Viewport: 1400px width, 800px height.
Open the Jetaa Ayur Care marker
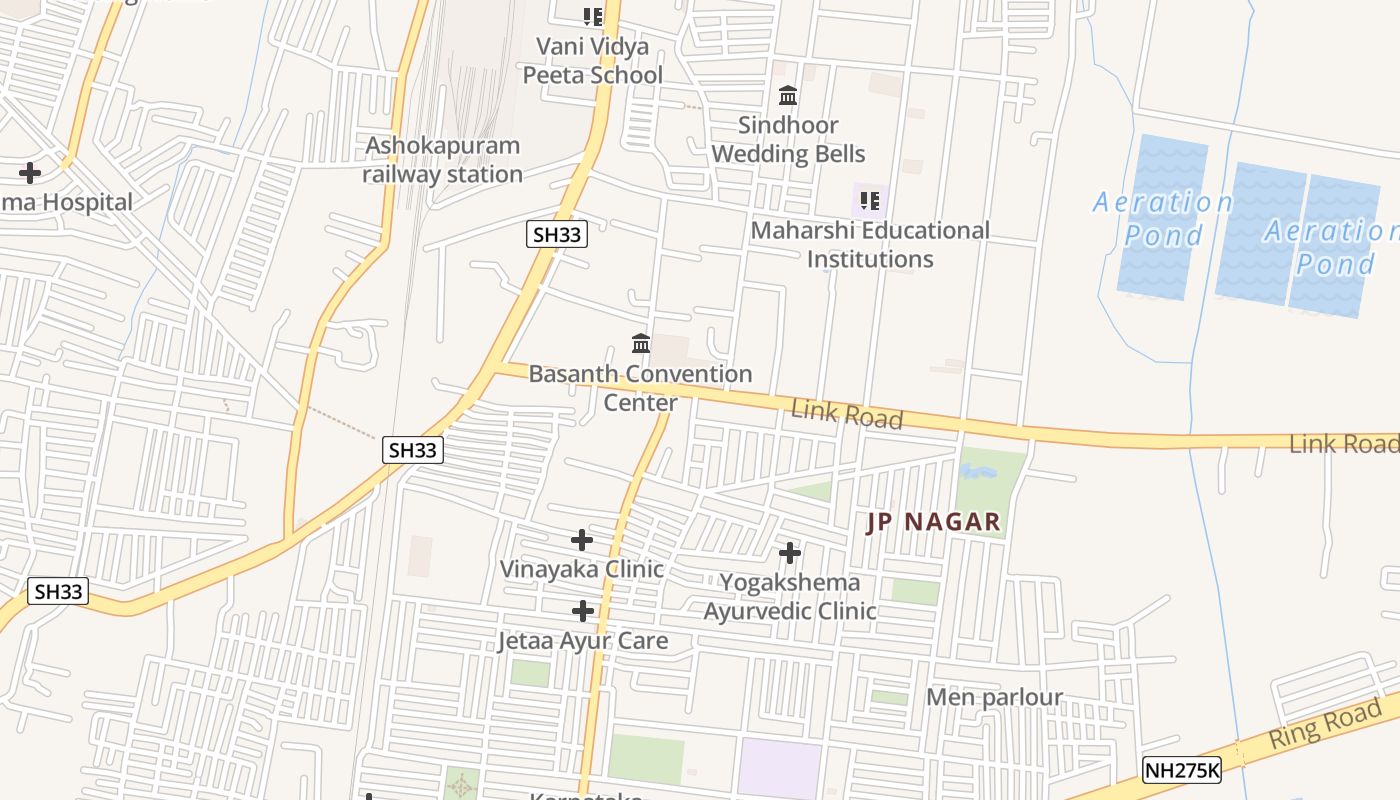coord(583,611)
